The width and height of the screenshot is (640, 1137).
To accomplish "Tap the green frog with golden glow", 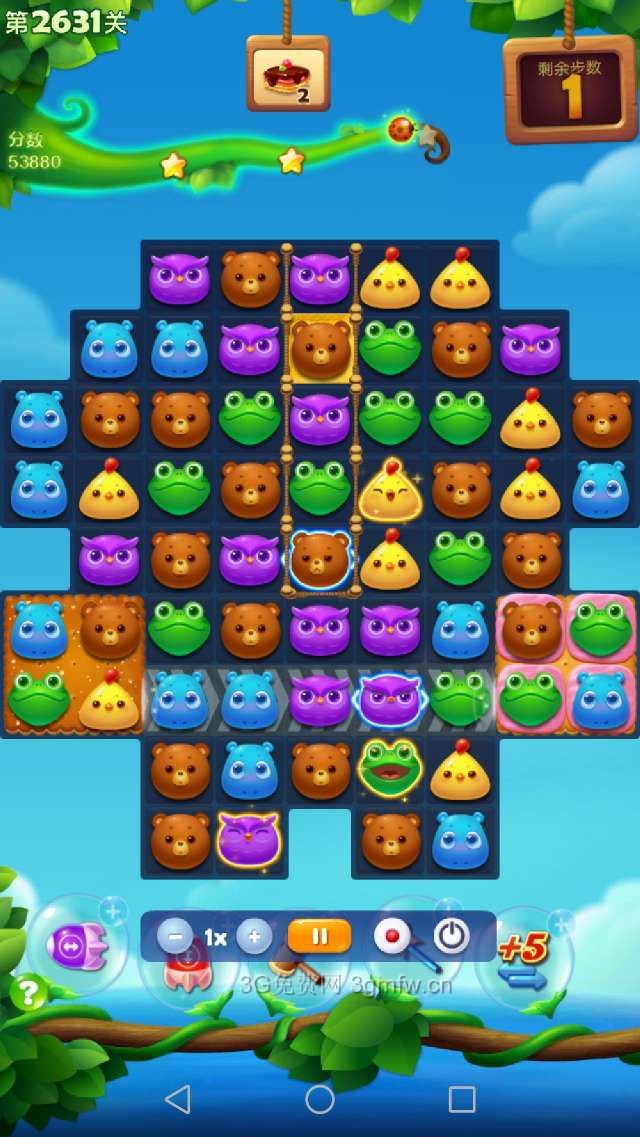I will tap(390, 768).
